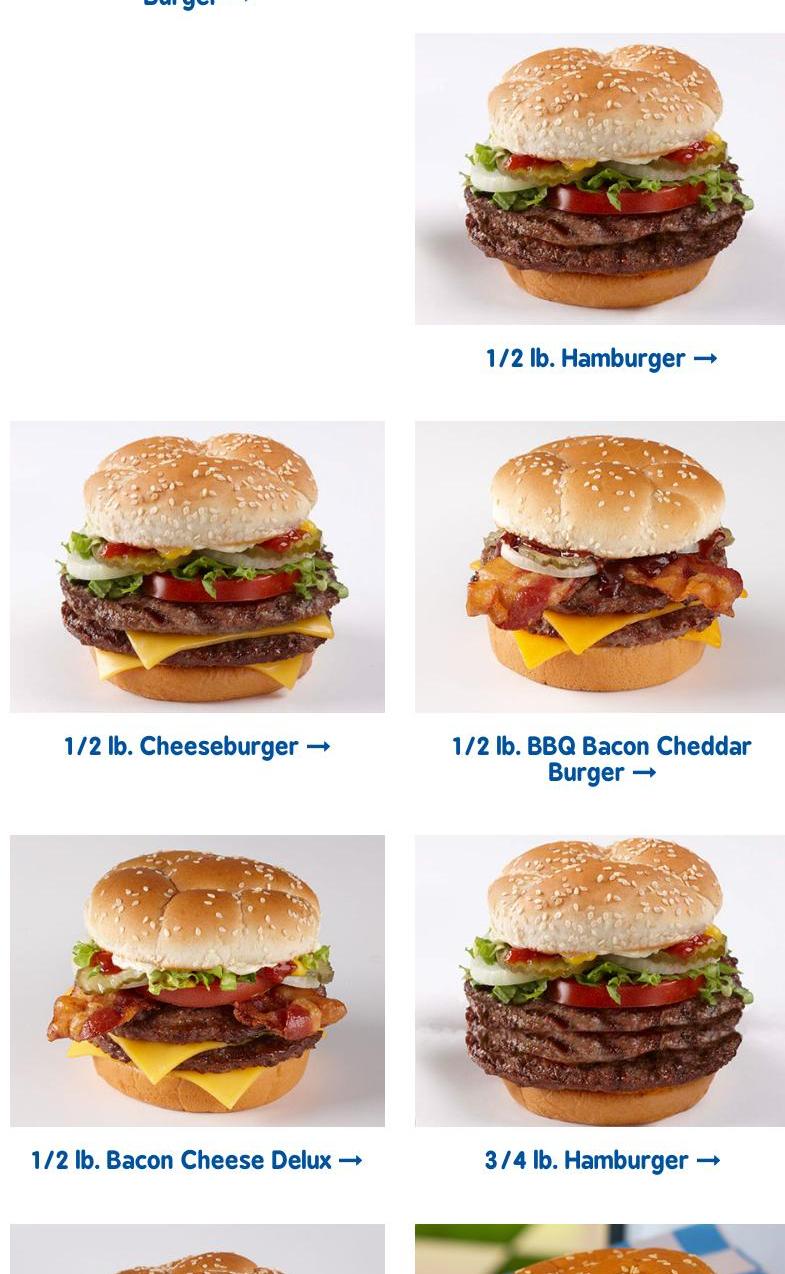Open 1/2 lb. BBQ Bacon Cheddar Burger link
Screen dimensions: 785x1274
coord(601,759)
